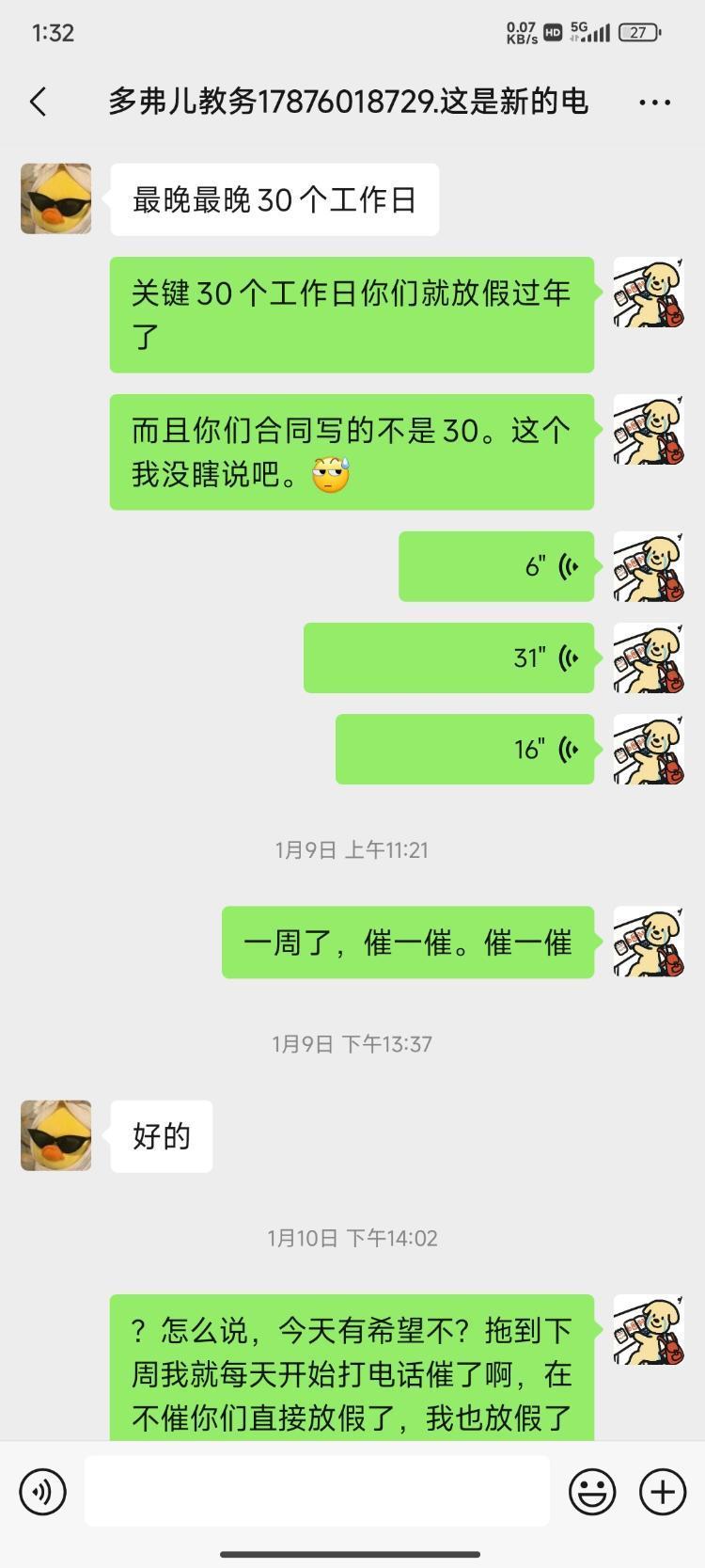Play the 16-second voice message
The height and width of the screenshot is (1568, 705).
[x=465, y=749]
